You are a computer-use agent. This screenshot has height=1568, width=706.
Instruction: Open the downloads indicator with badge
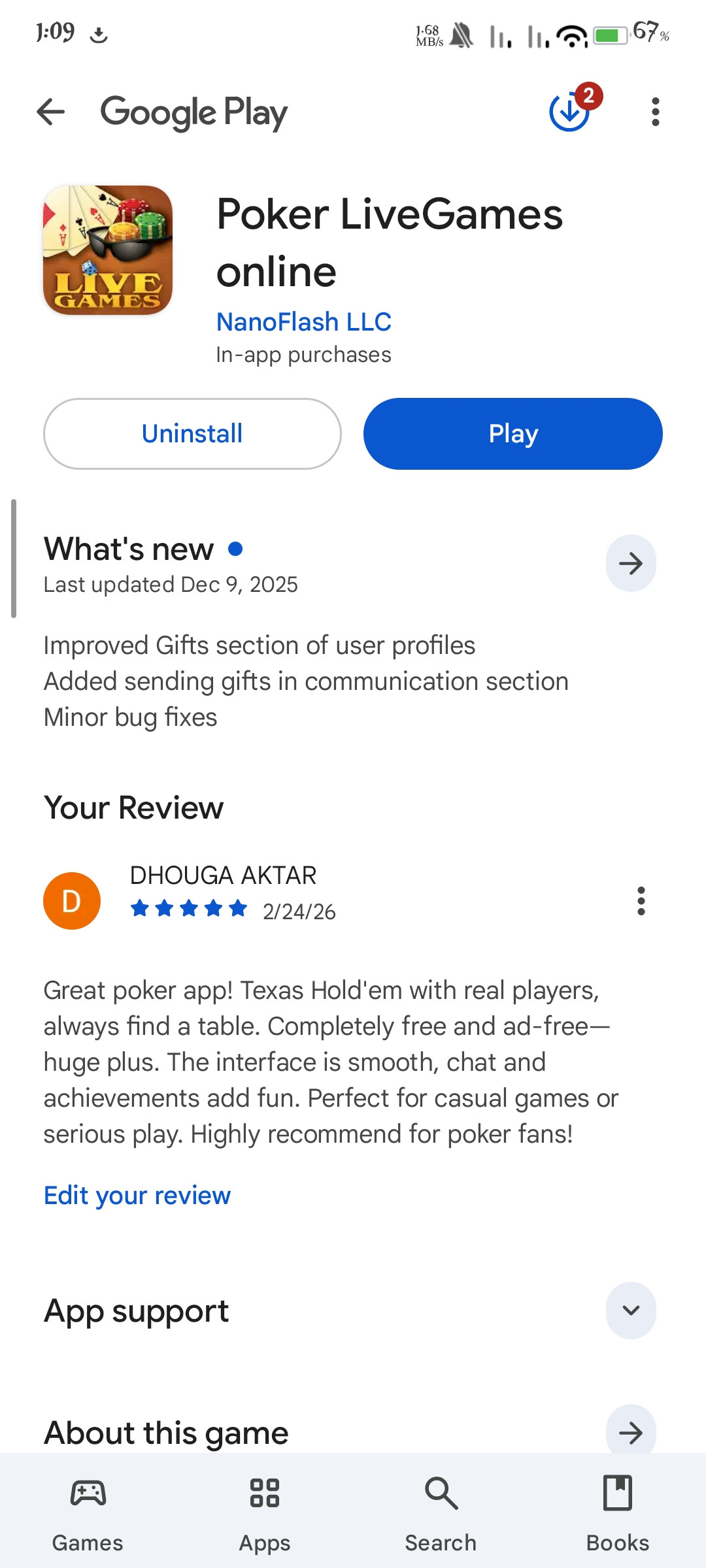571,112
